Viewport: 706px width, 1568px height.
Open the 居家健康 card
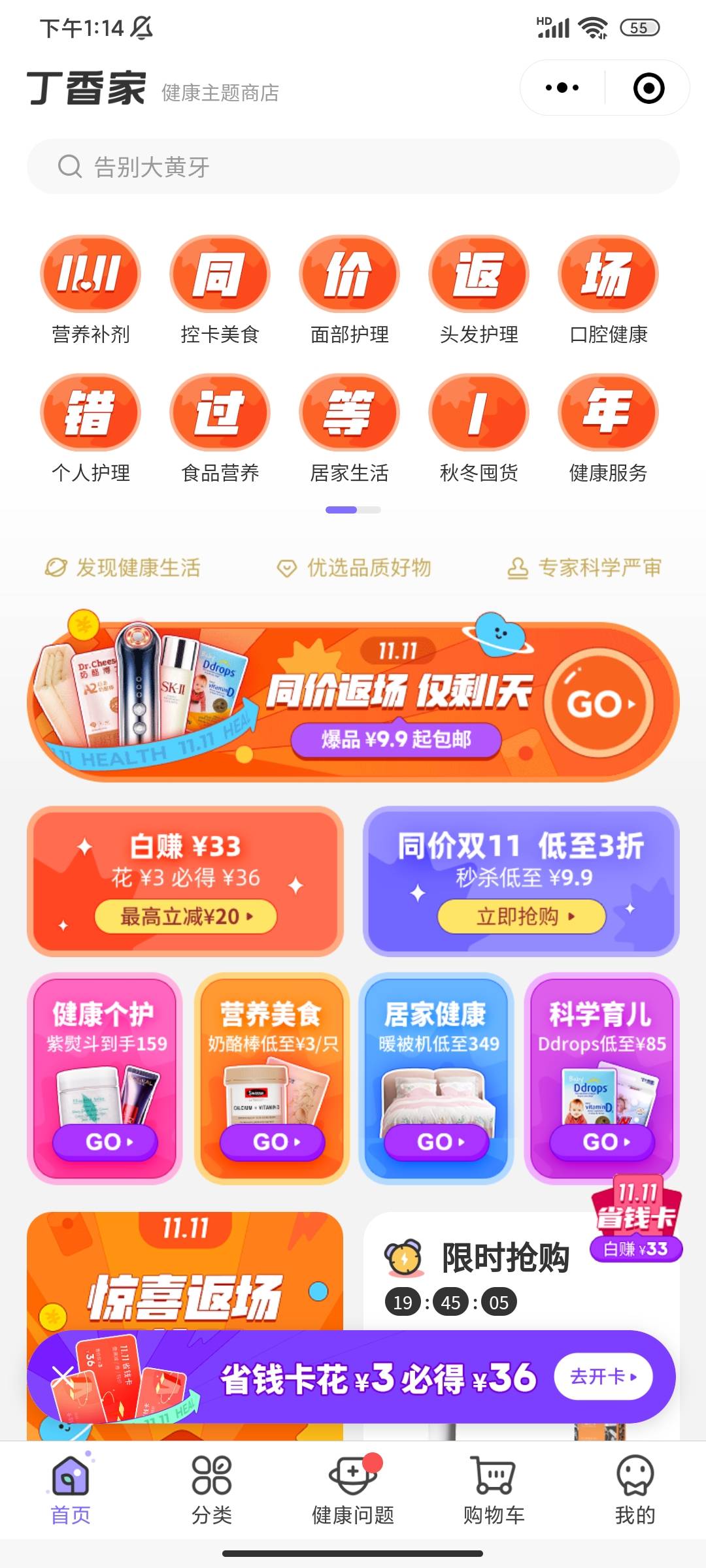pyautogui.click(x=436, y=1078)
